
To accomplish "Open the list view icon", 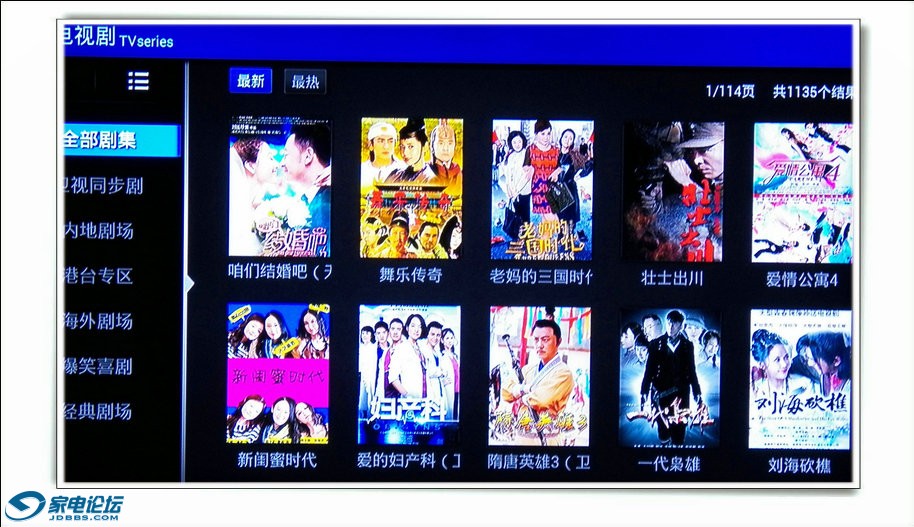I will [x=138, y=81].
